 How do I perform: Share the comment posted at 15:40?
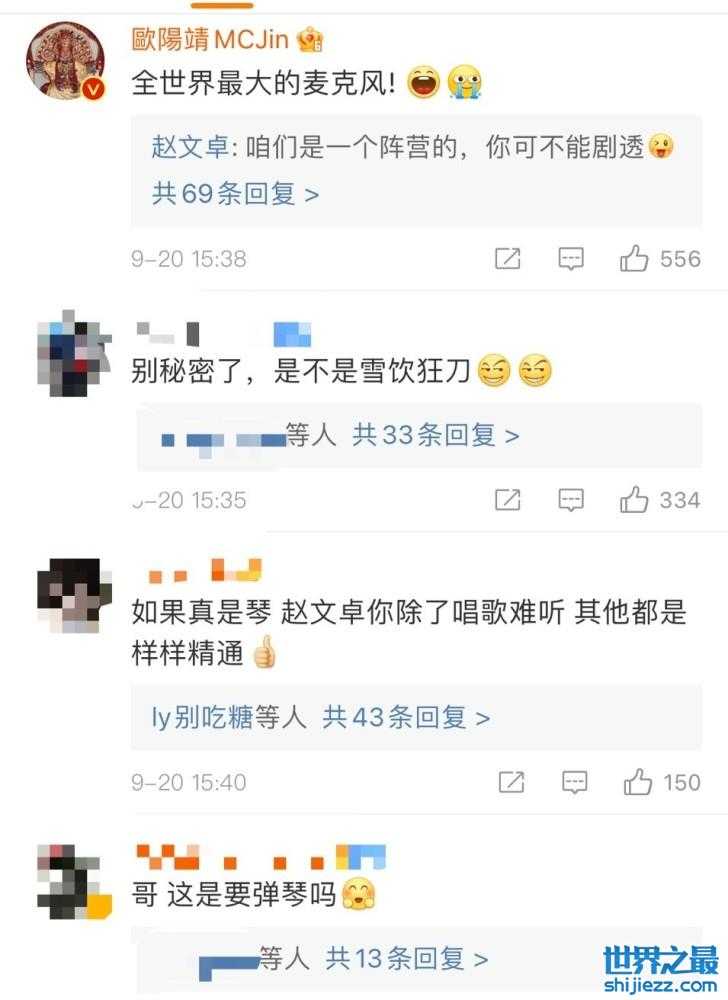(511, 782)
